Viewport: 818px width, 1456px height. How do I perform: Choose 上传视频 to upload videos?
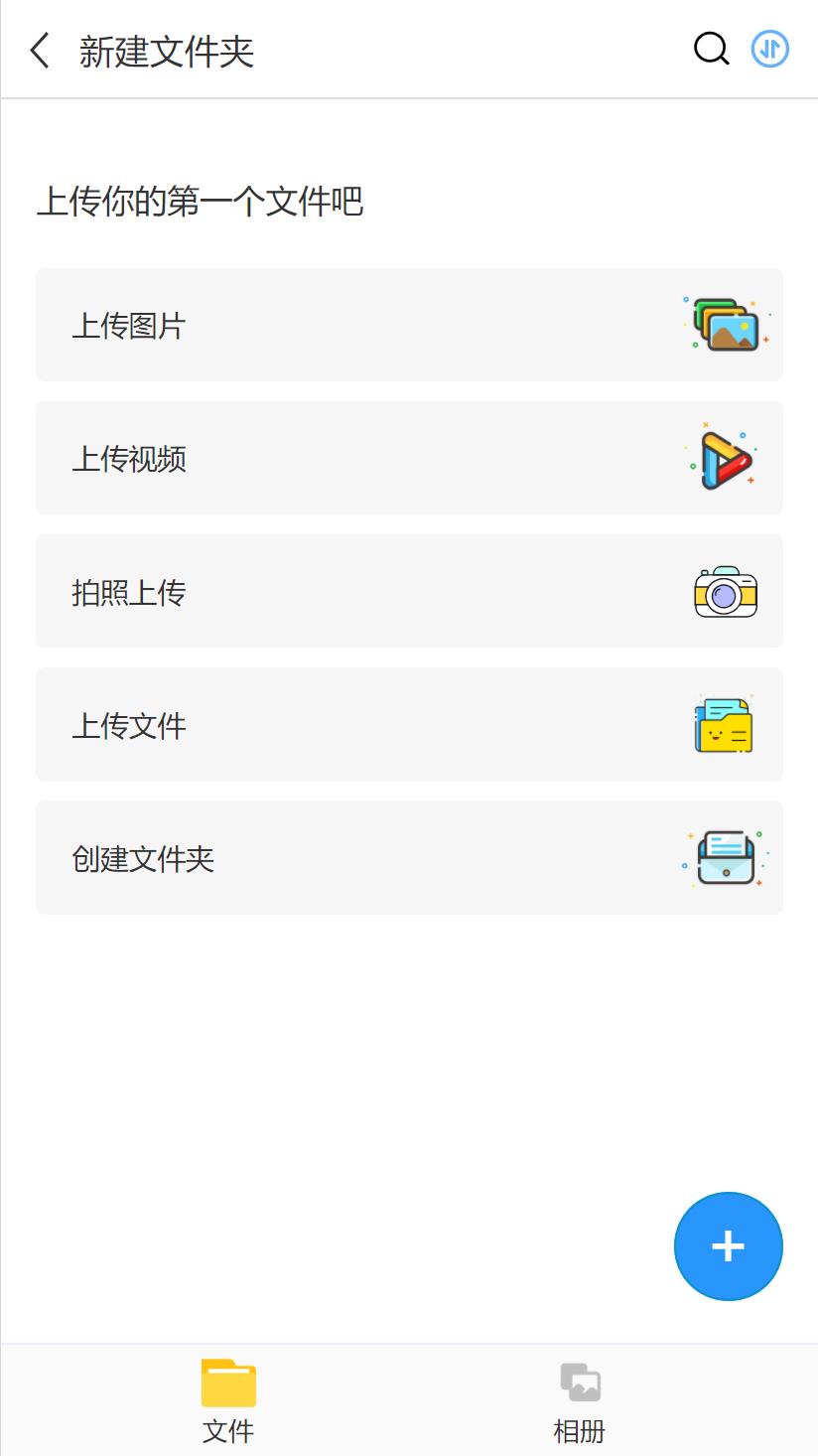409,458
